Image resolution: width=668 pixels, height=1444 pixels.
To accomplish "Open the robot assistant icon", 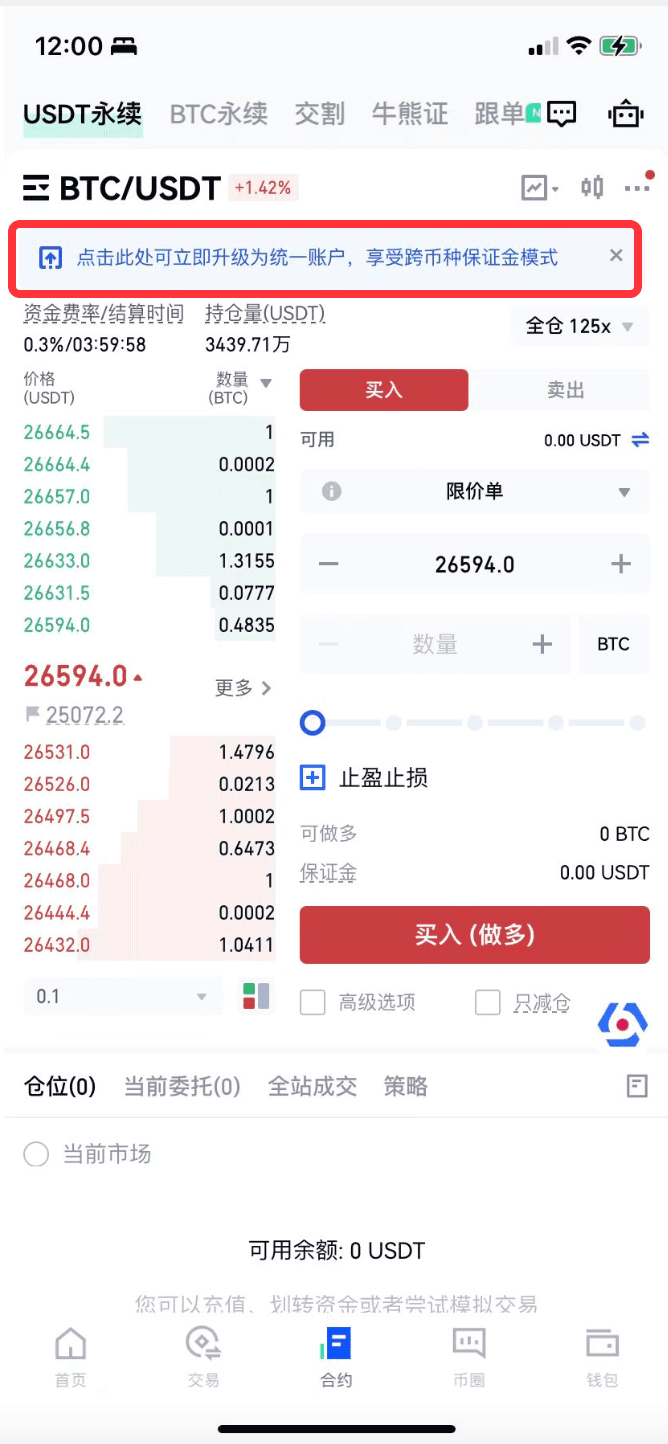I will coord(626,114).
